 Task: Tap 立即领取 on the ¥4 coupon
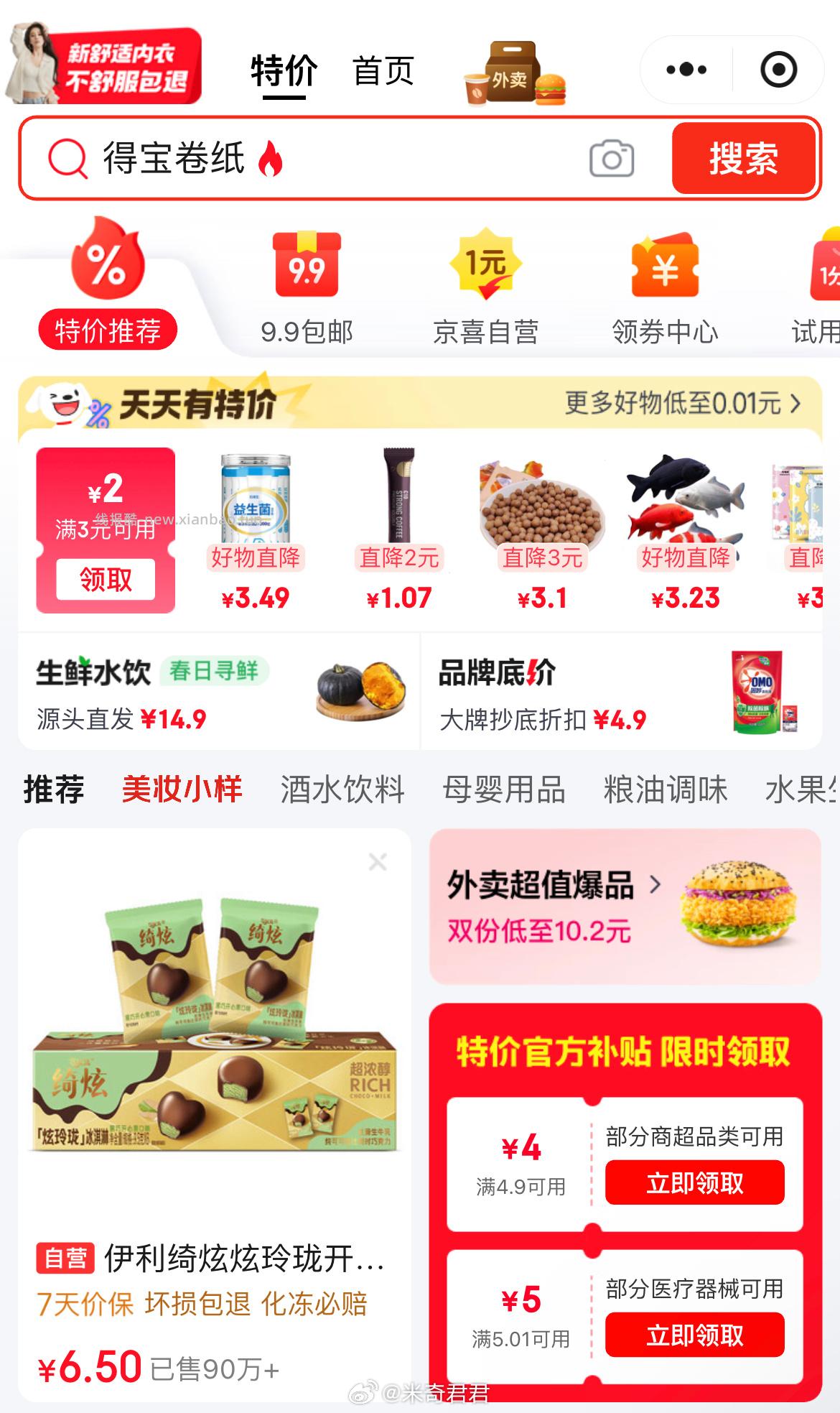(694, 1181)
